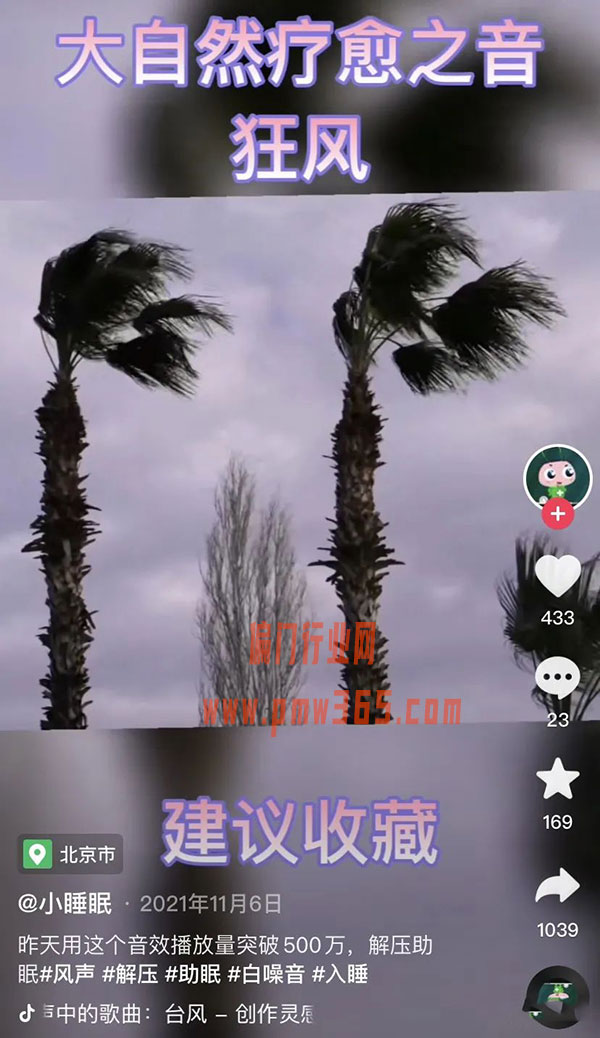This screenshot has width=600, height=1038.
Task: Share this video via the arrow
Action: pos(557,886)
